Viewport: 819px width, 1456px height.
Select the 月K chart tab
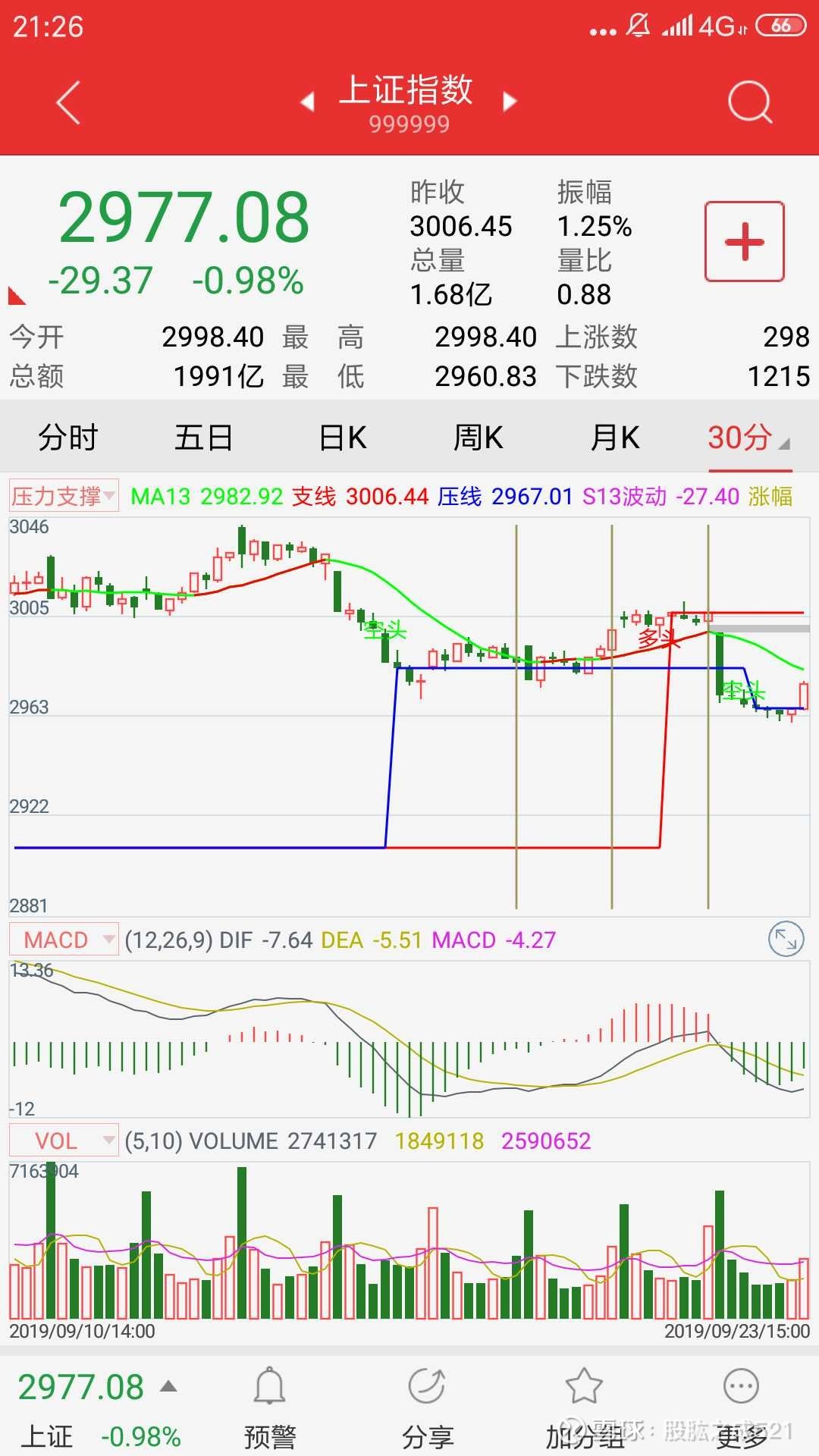[615, 438]
